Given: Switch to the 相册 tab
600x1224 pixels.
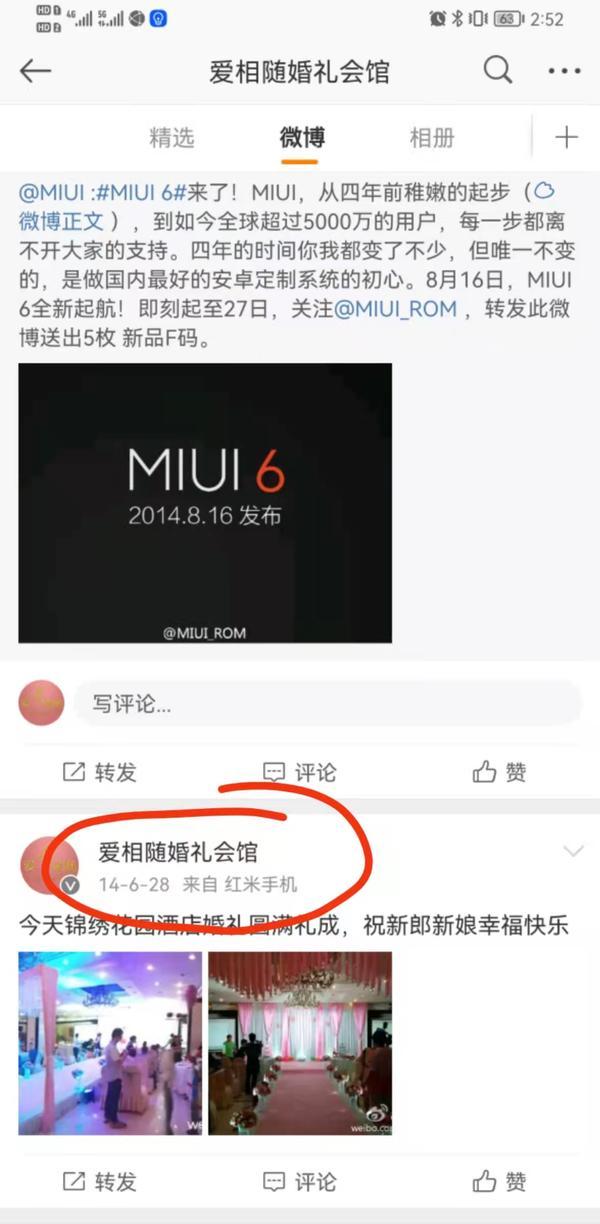Looking at the screenshot, I should click(x=432, y=138).
